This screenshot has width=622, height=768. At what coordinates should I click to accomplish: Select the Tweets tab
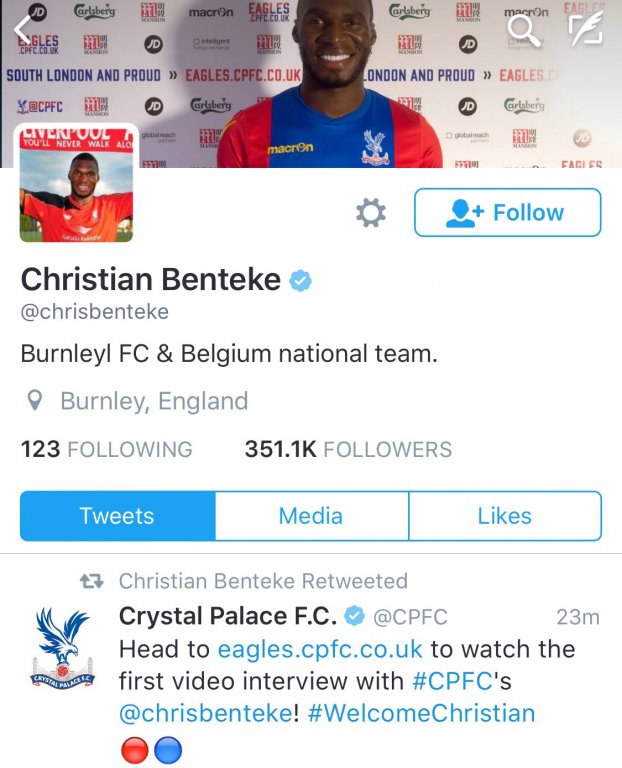tap(117, 516)
